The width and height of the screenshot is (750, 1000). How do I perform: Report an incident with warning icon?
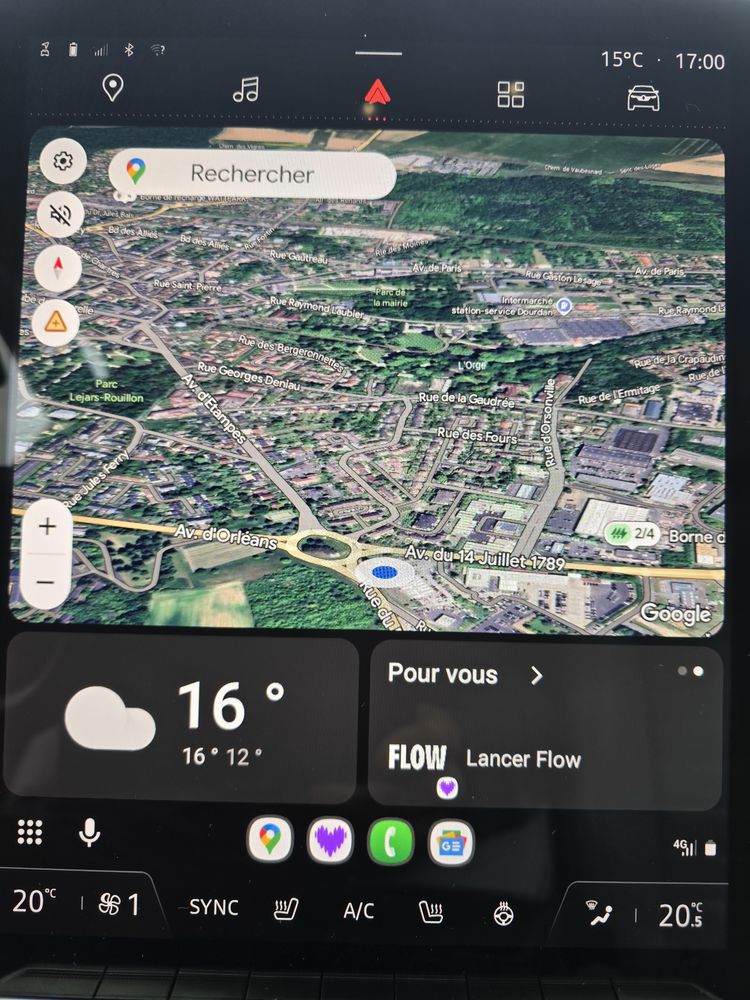click(56, 322)
